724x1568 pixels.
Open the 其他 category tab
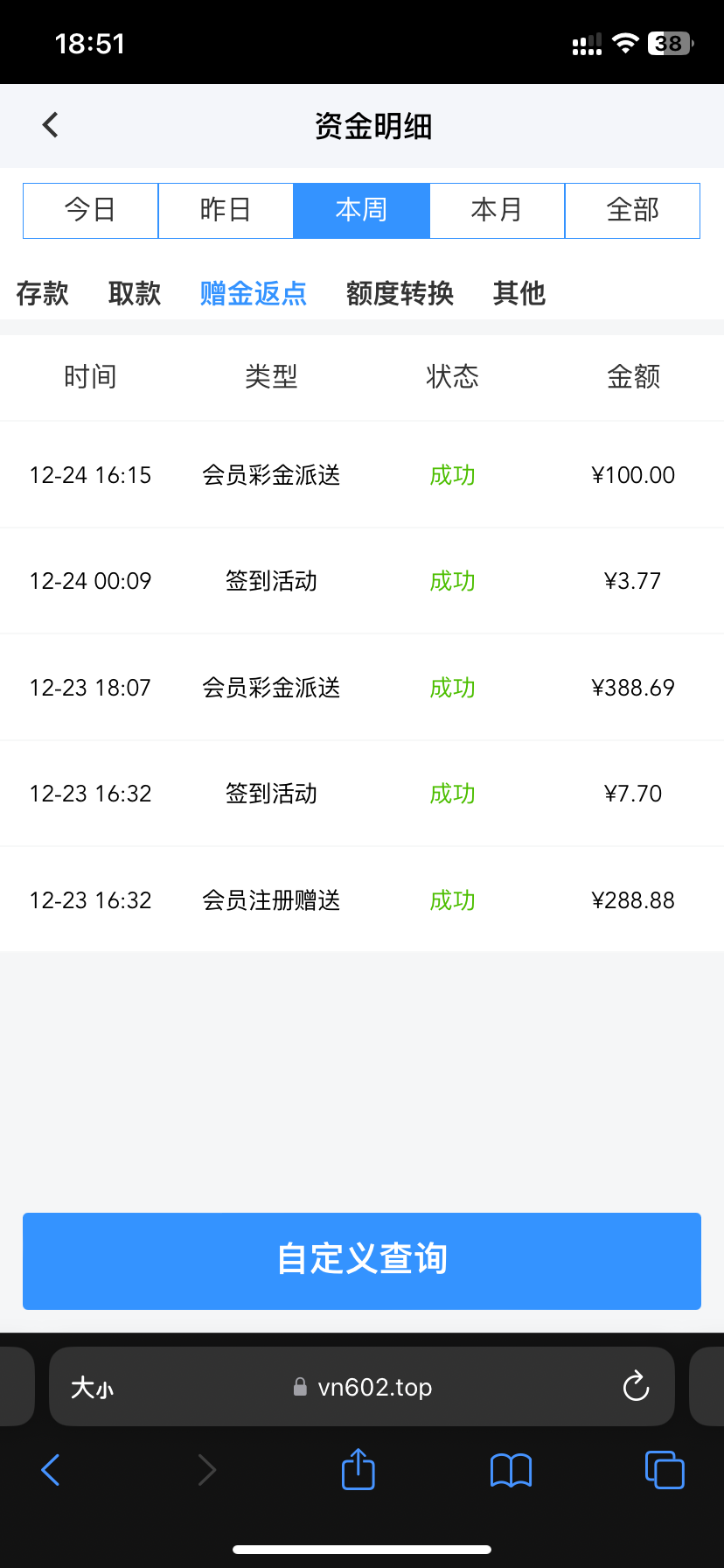(519, 293)
